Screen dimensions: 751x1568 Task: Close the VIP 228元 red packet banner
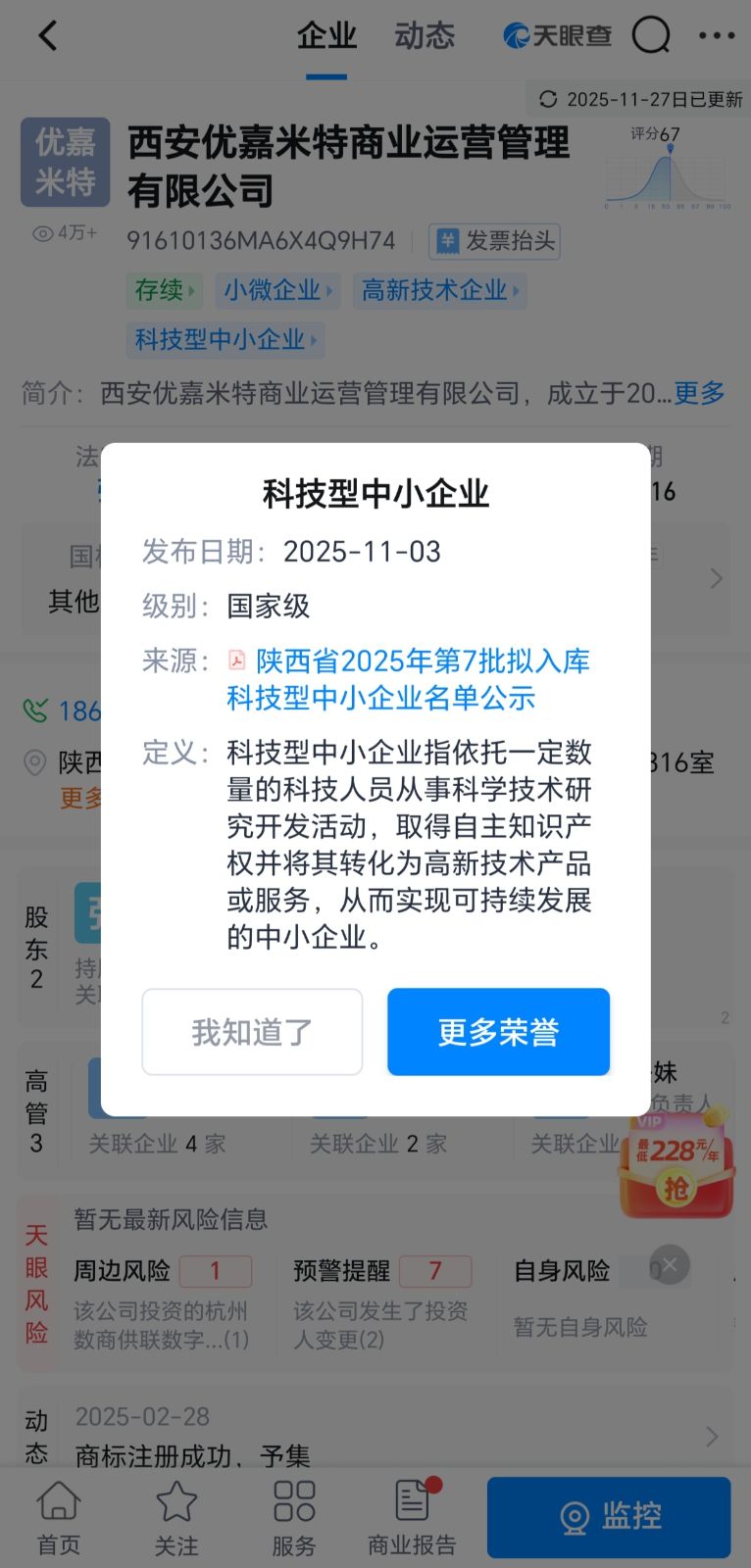pyautogui.click(x=670, y=1264)
